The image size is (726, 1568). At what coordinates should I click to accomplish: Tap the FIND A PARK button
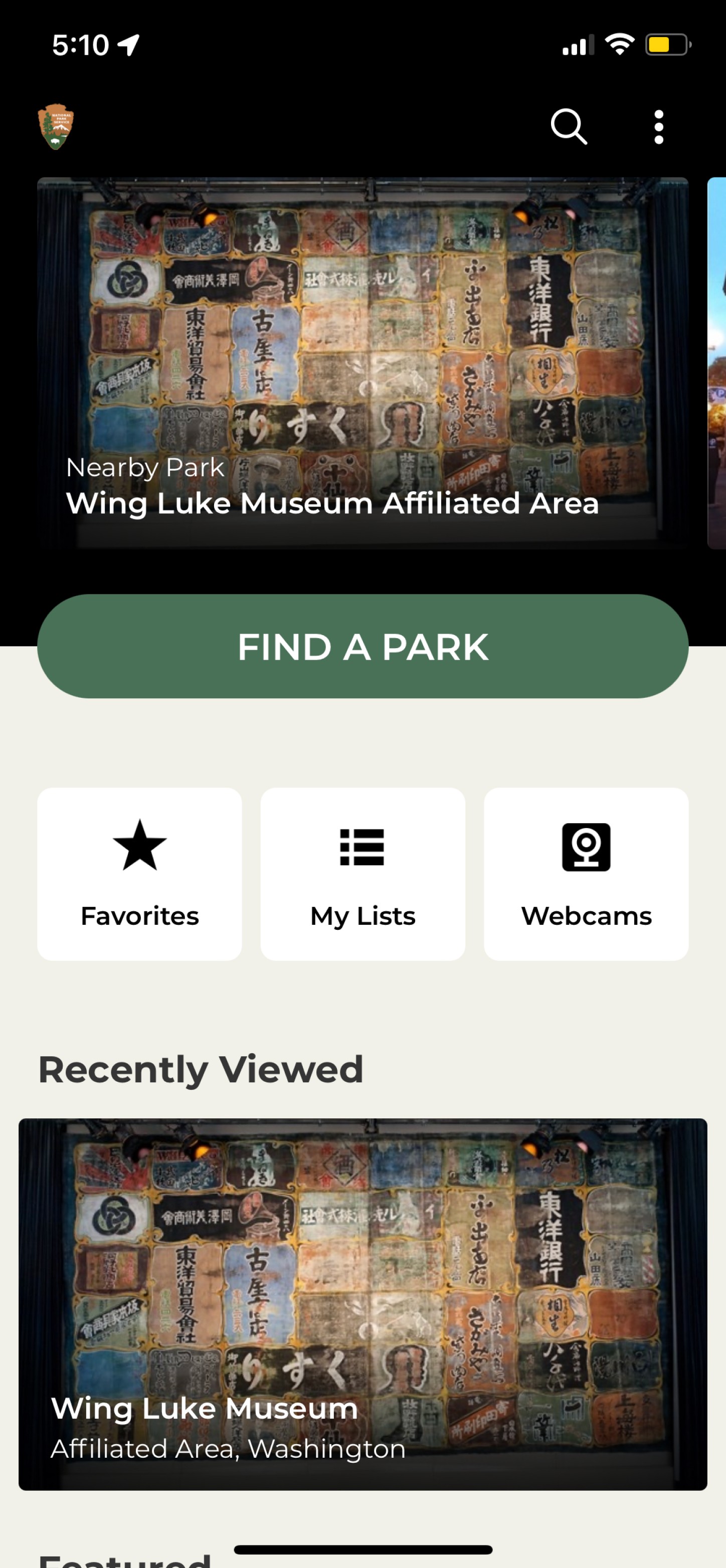pos(362,646)
